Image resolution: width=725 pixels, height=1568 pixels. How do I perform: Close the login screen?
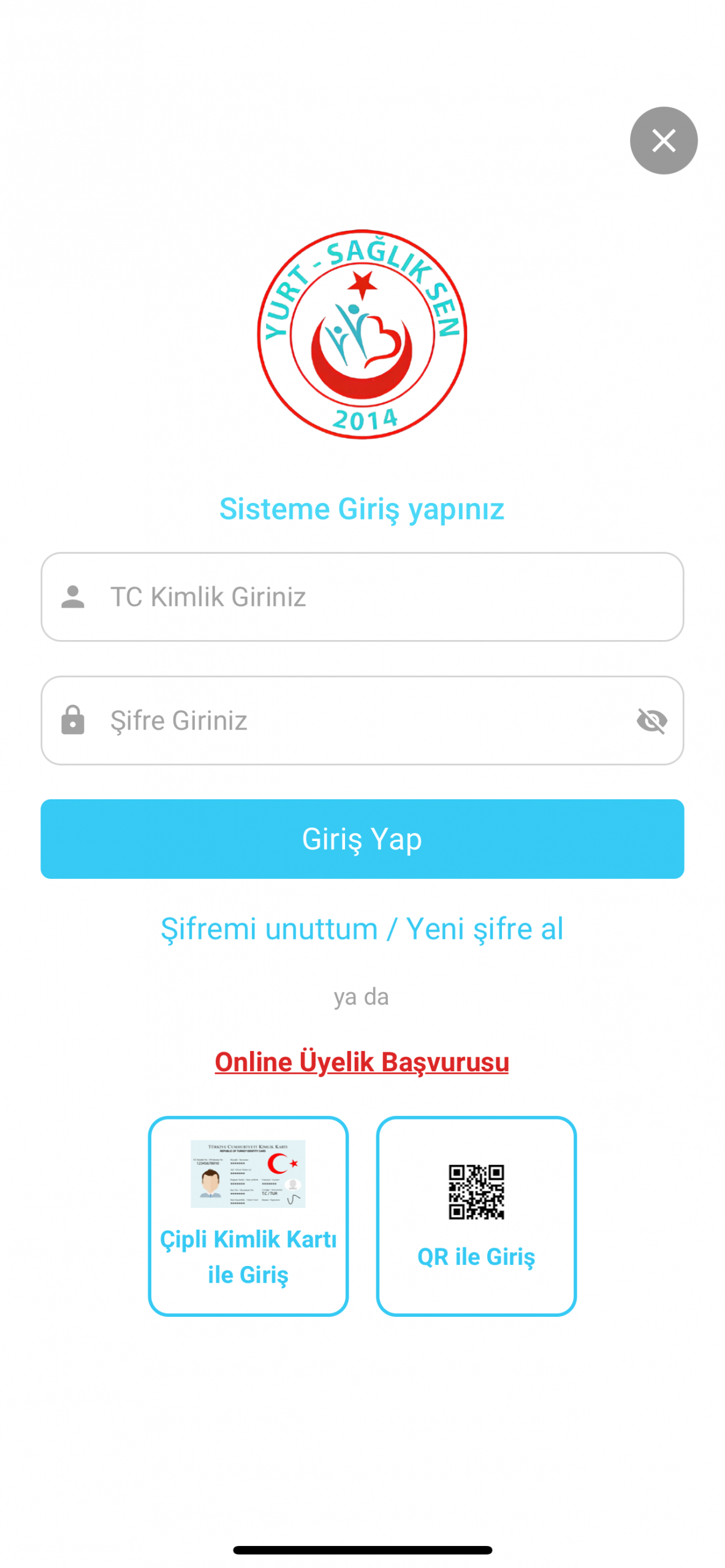pyautogui.click(x=663, y=141)
